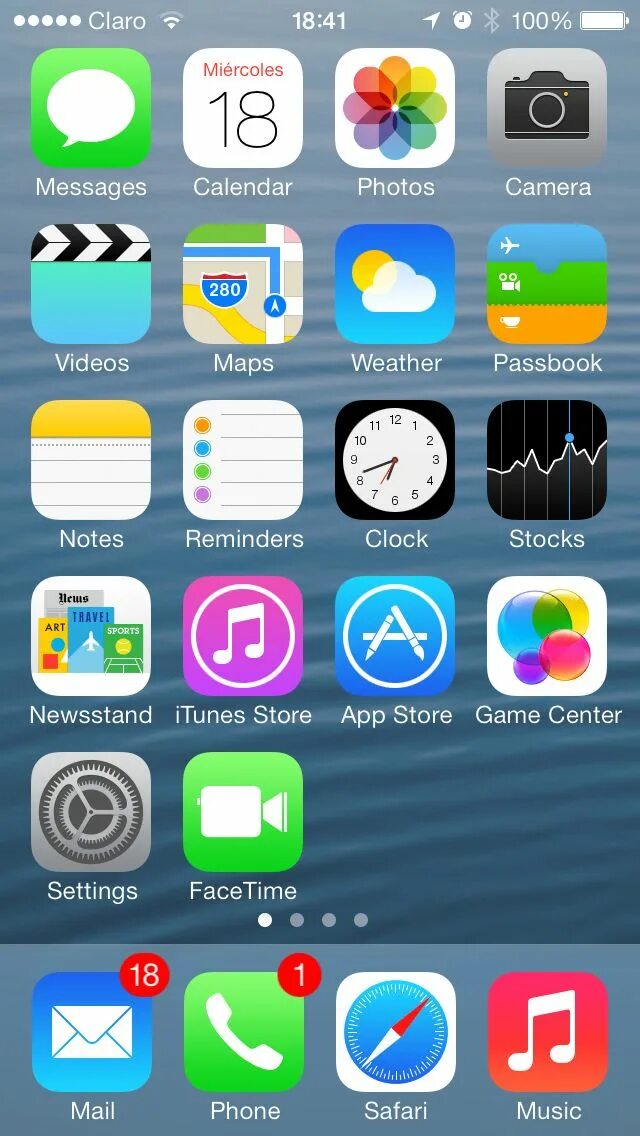
Task: Launch Maps
Action: pyautogui.click(x=243, y=284)
